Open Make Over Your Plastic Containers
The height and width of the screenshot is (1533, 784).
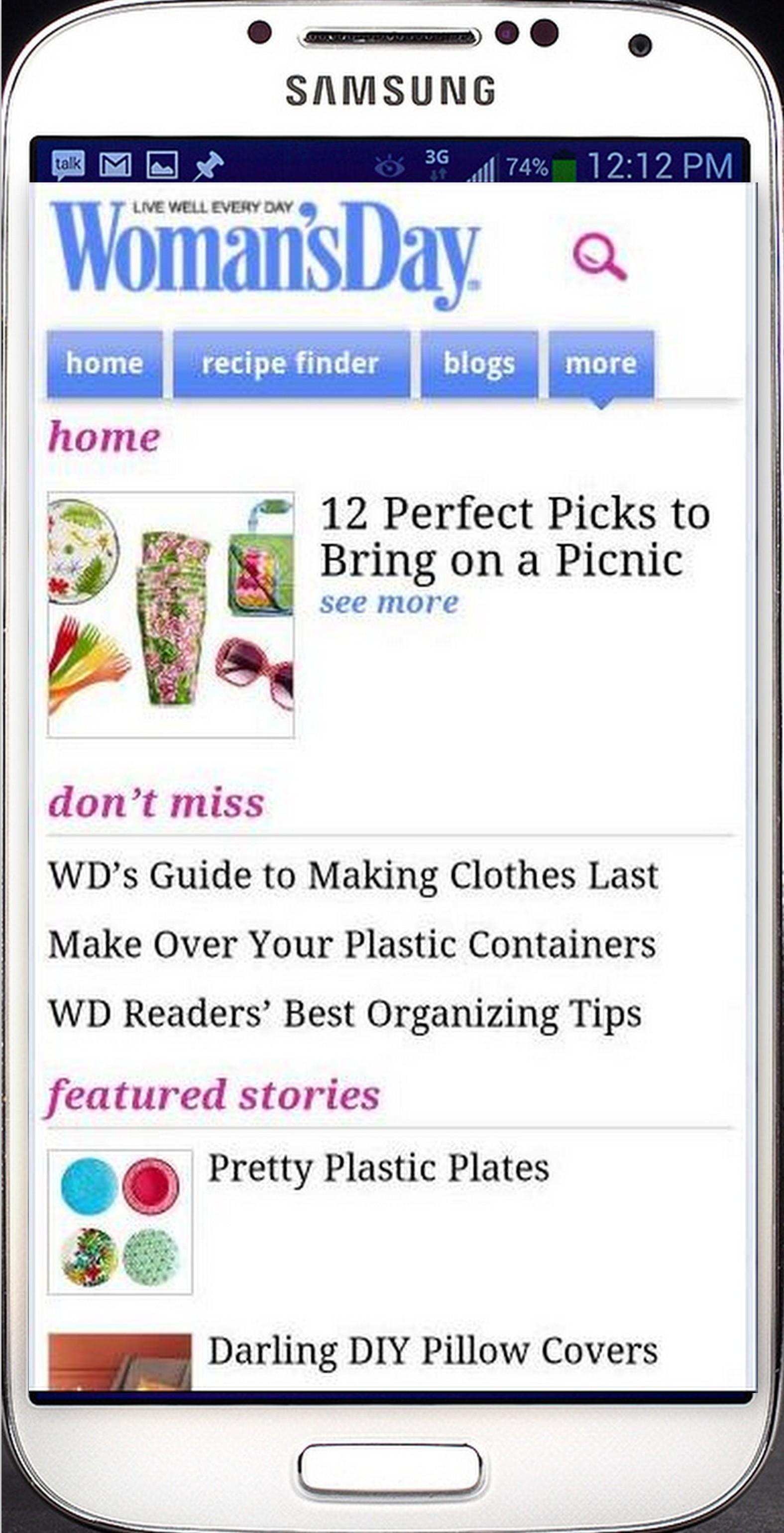click(352, 944)
